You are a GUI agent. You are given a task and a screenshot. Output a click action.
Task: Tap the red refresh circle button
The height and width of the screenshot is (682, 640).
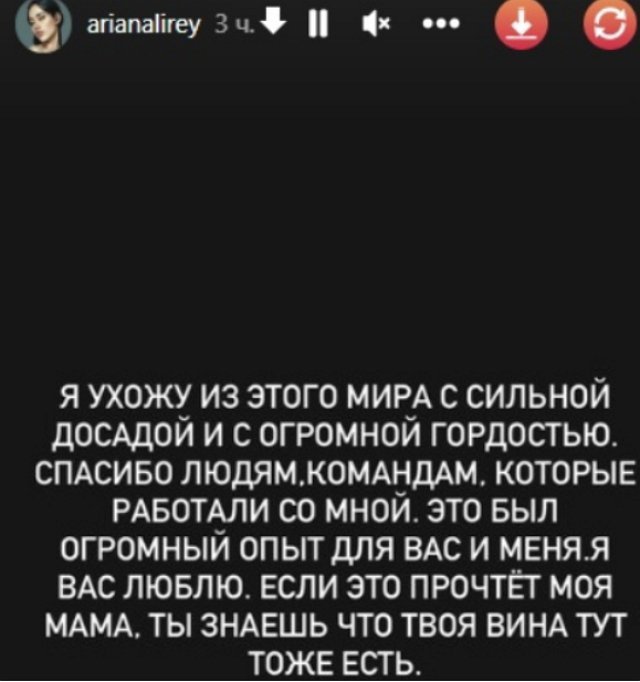[605, 27]
